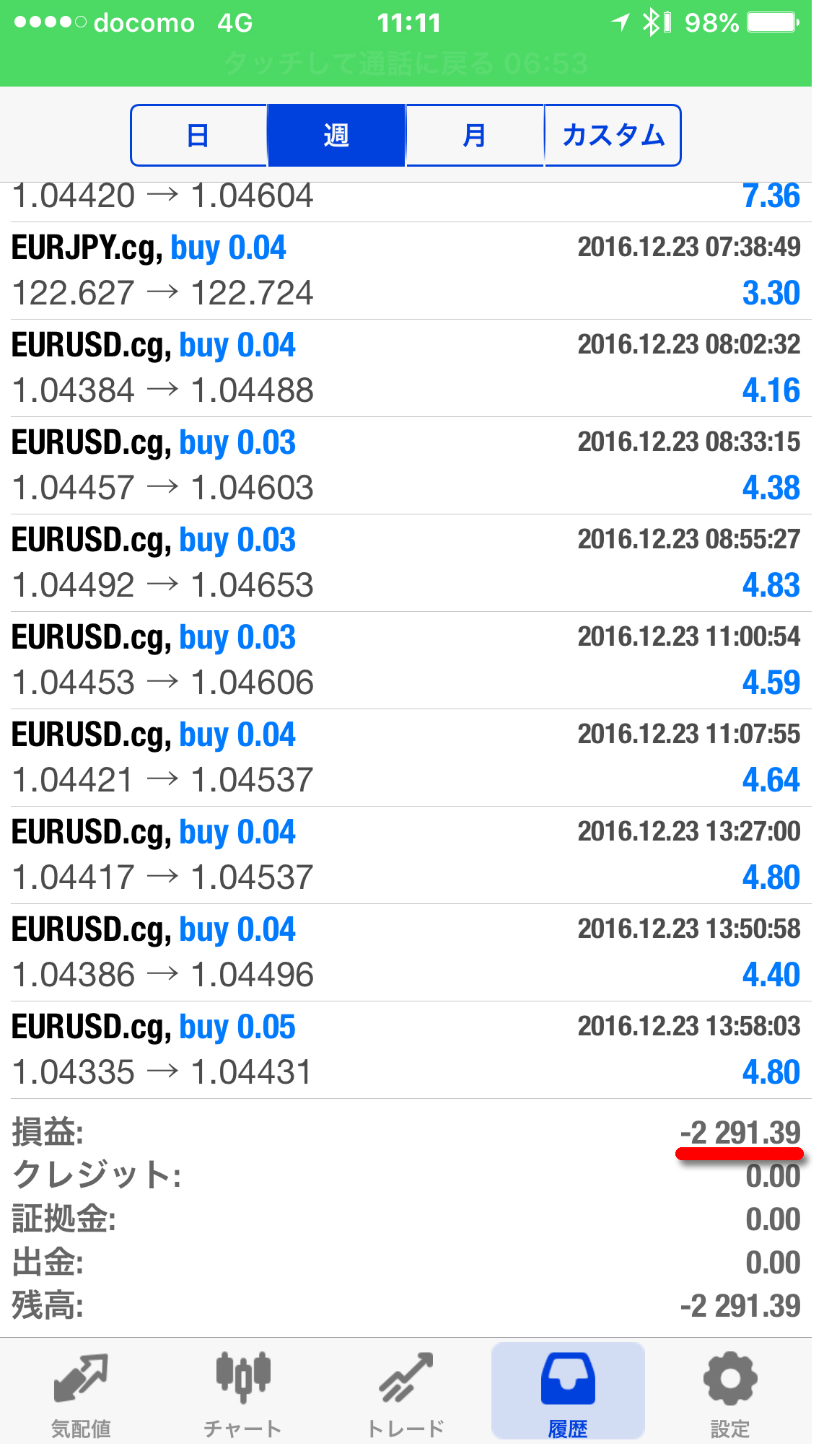Switch to the 月 (month) period
824x1456 pixels.
click(x=475, y=135)
